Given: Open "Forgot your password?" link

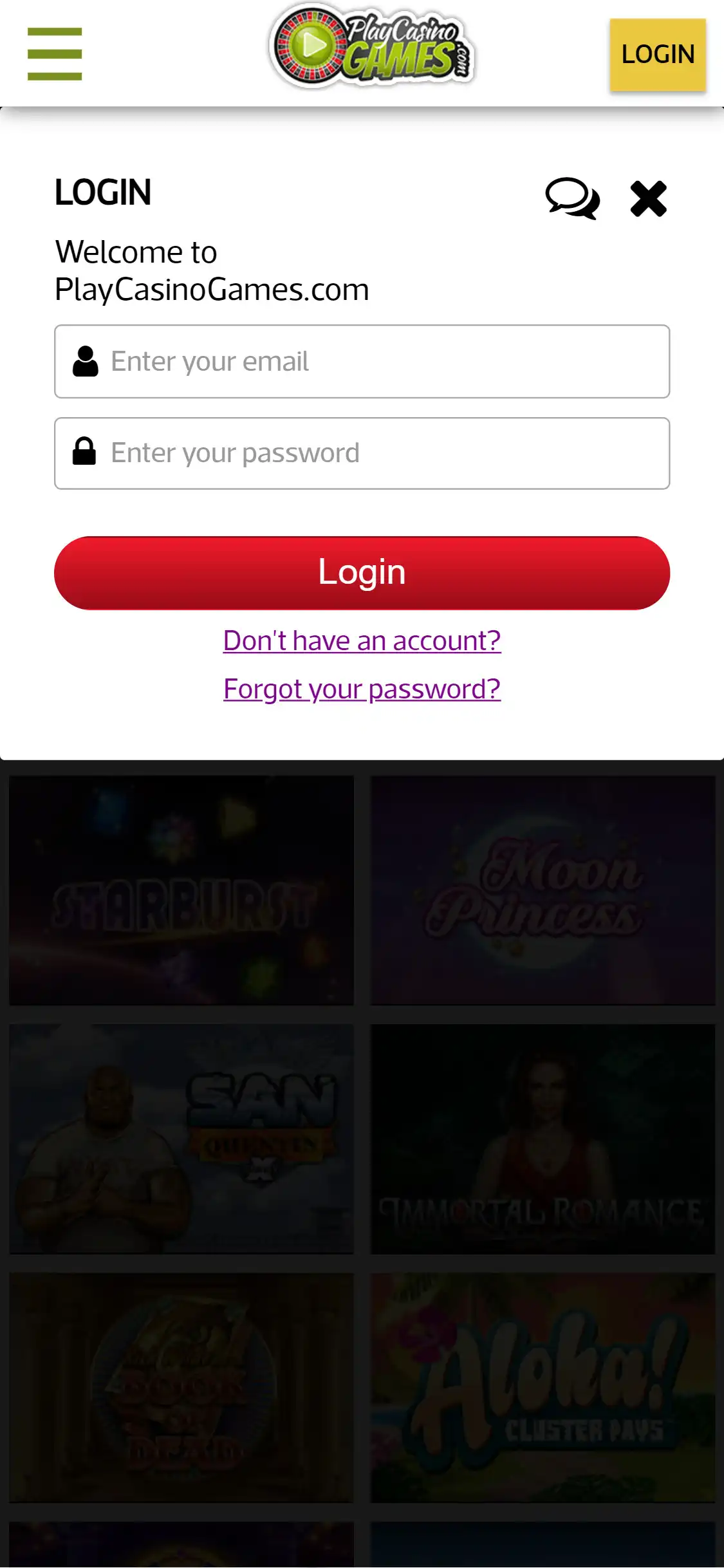Looking at the screenshot, I should pos(362,689).
